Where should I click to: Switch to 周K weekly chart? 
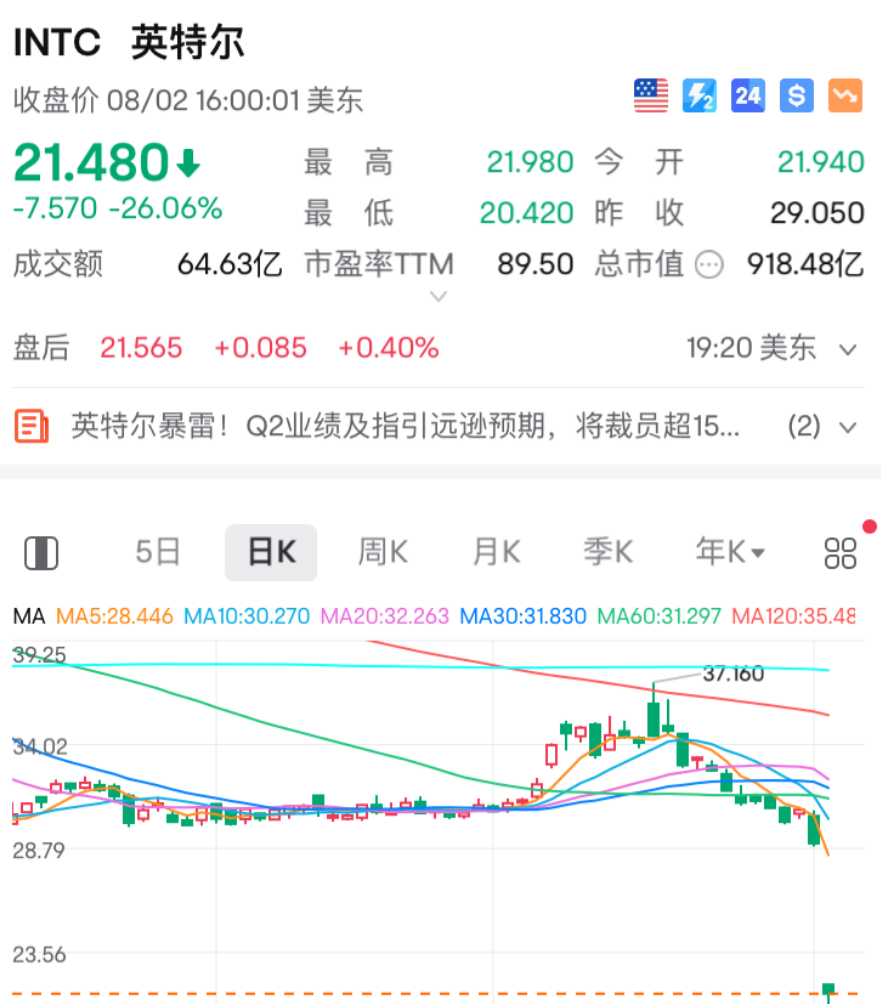(x=383, y=552)
